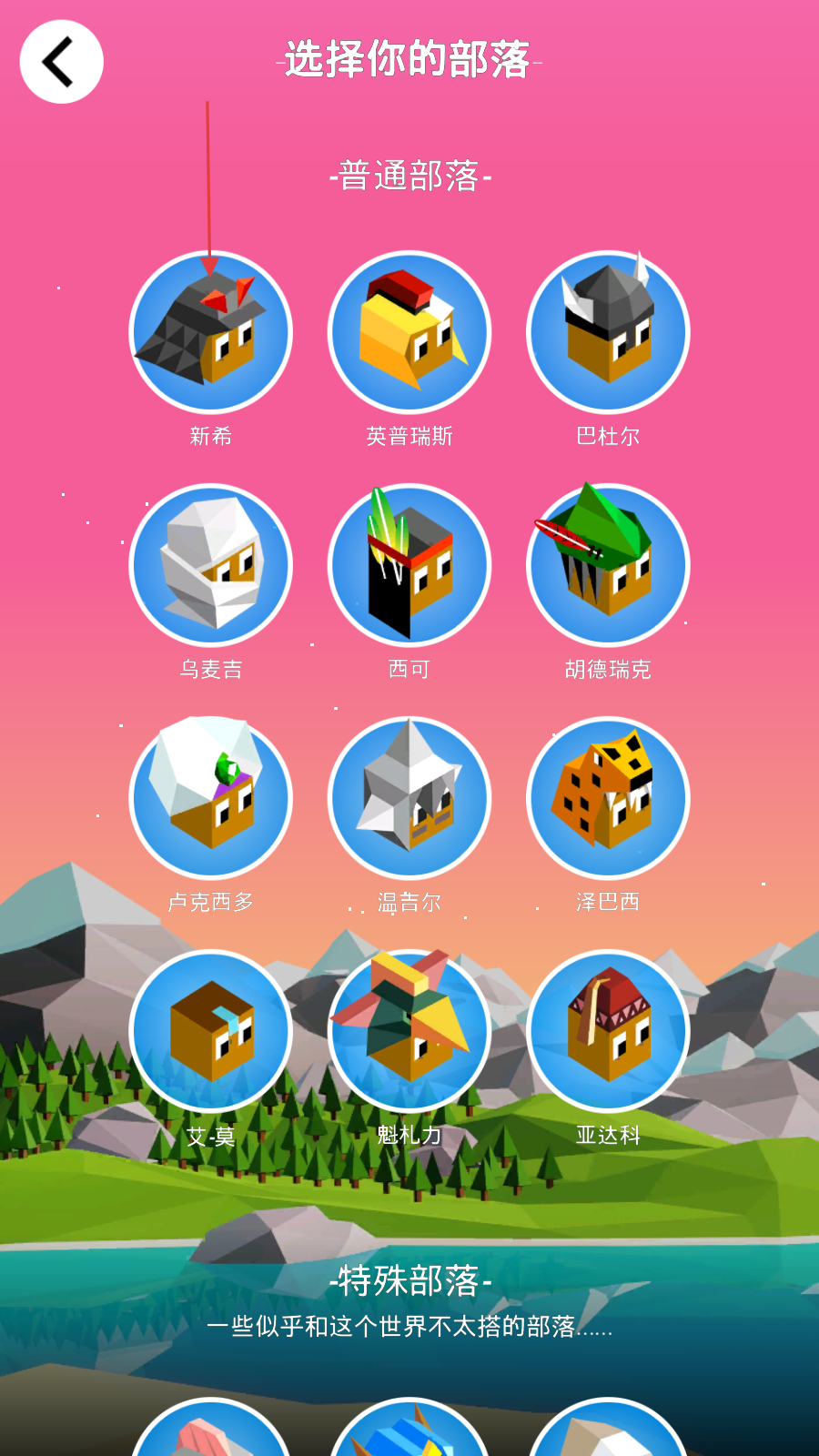Select the 乌麦吉 tribe

(x=210, y=566)
